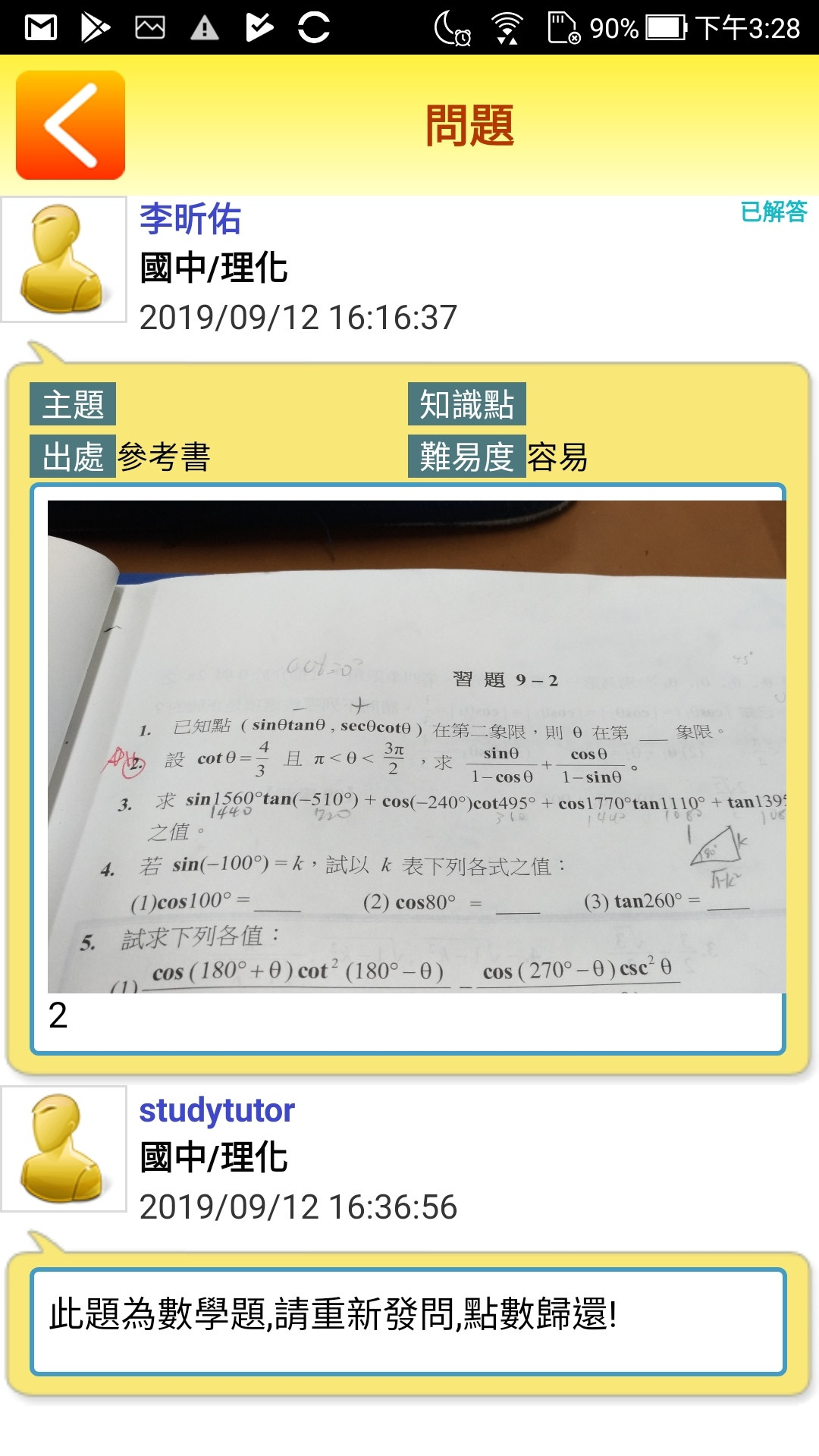Image resolution: width=819 pixels, height=1456 pixels.
Task: Tap the orange back arrow button
Action: point(71,125)
